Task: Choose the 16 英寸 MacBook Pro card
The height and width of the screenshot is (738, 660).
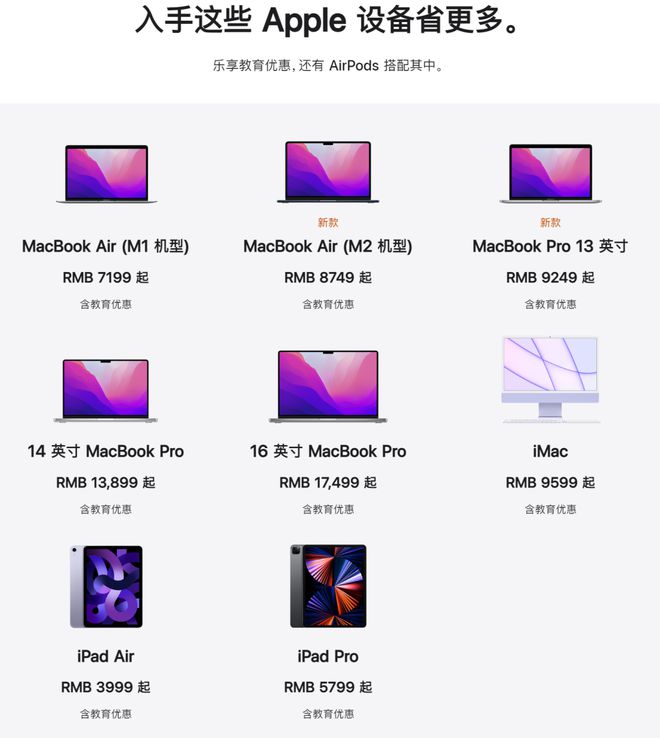Action: [328, 451]
